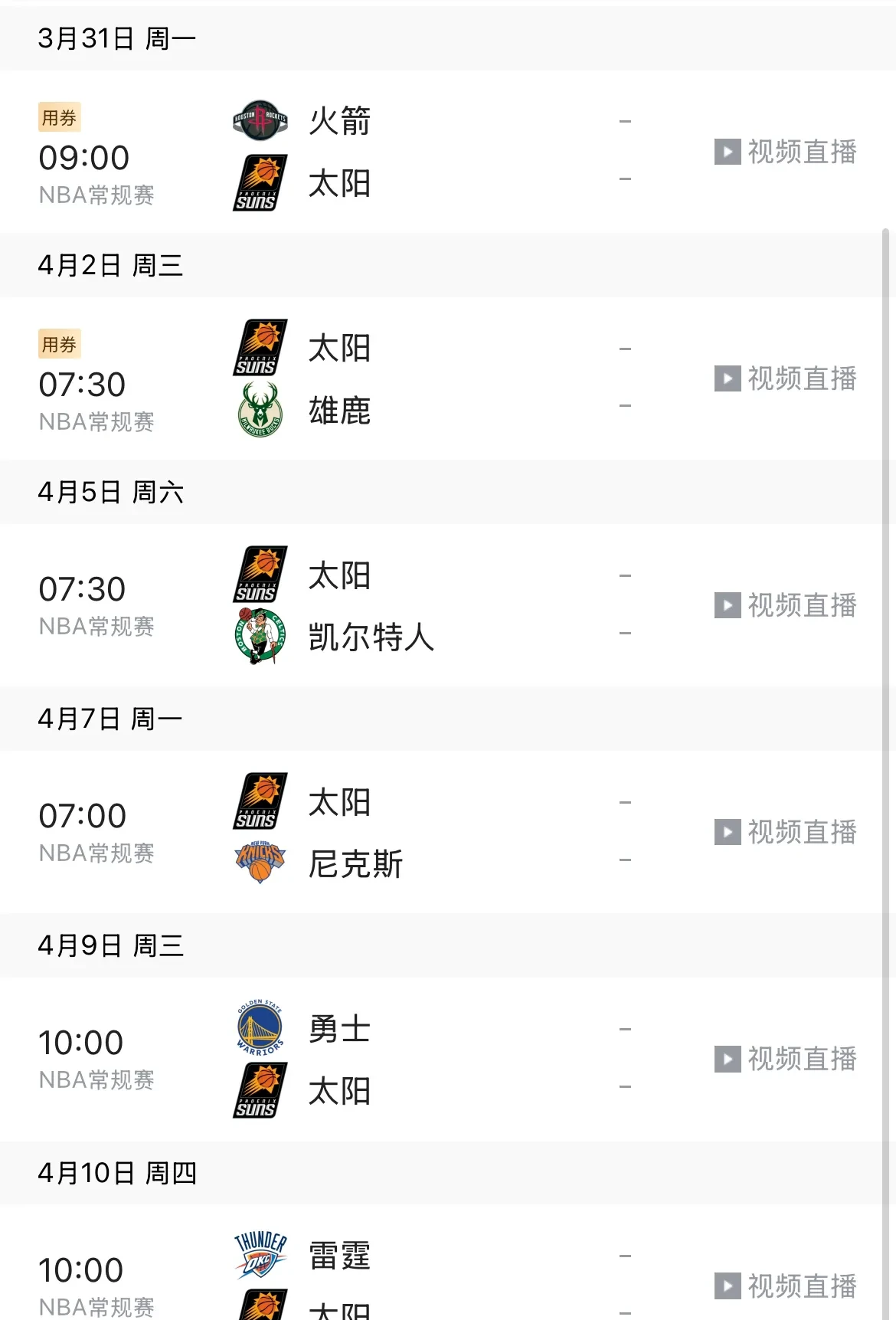This screenshot has width=896, height=1320.
Task: Click the Milwaukee Bucks team logo
Action: pyautogui.click(x=260, y=411)
